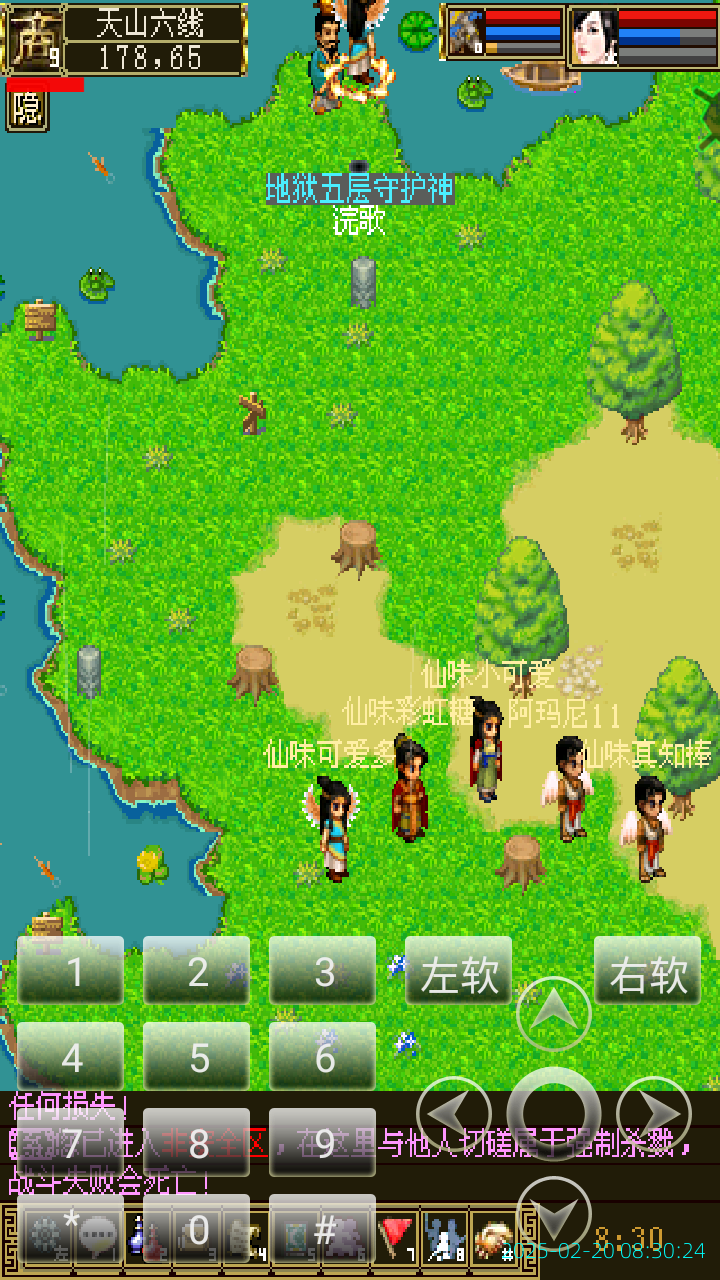Viewport: 720px width, 1280px height.
Task: Tap the 右软 right soft key
Action: (x=648, y=971)
